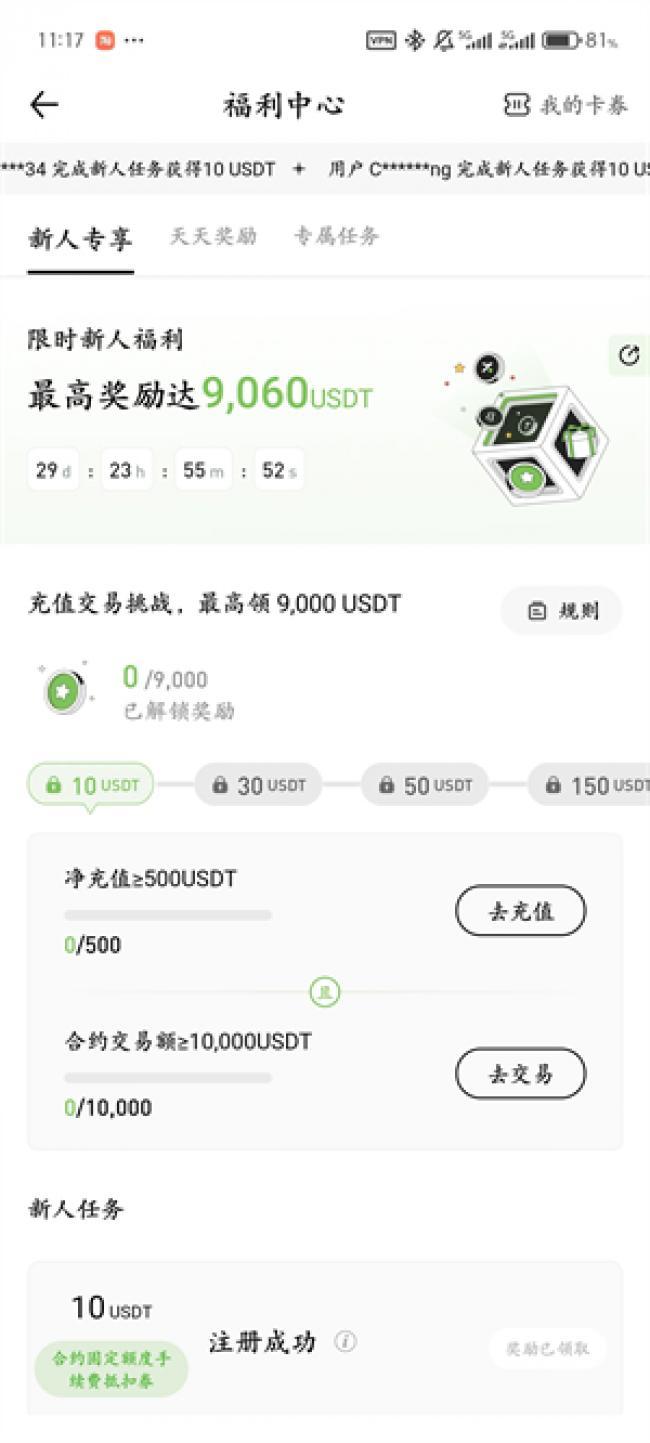Select the 10 USDT reward tier

(91, 786)
